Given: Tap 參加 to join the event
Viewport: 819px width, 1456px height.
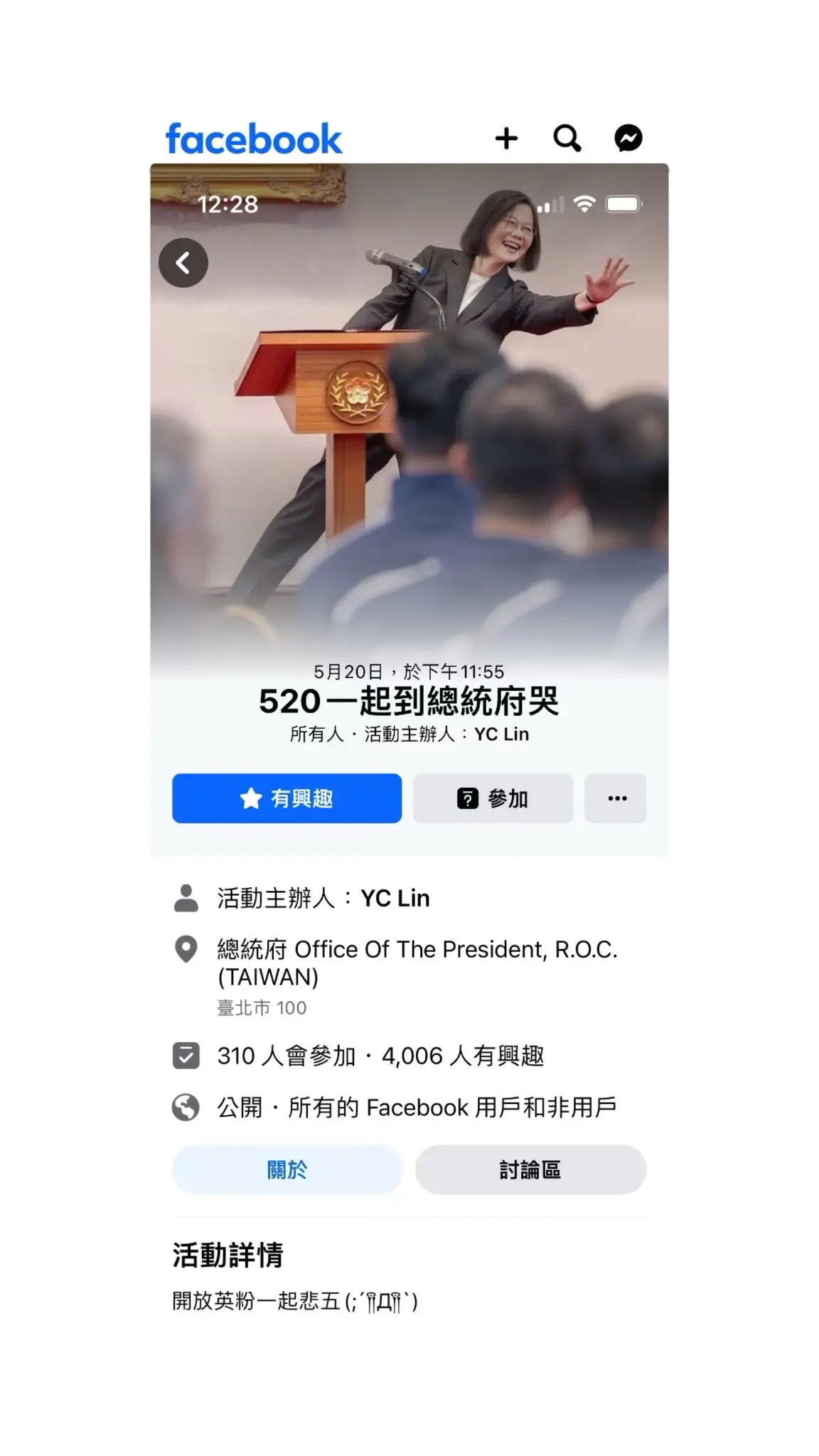Looking at the screenshot, I should pos(493,798).
